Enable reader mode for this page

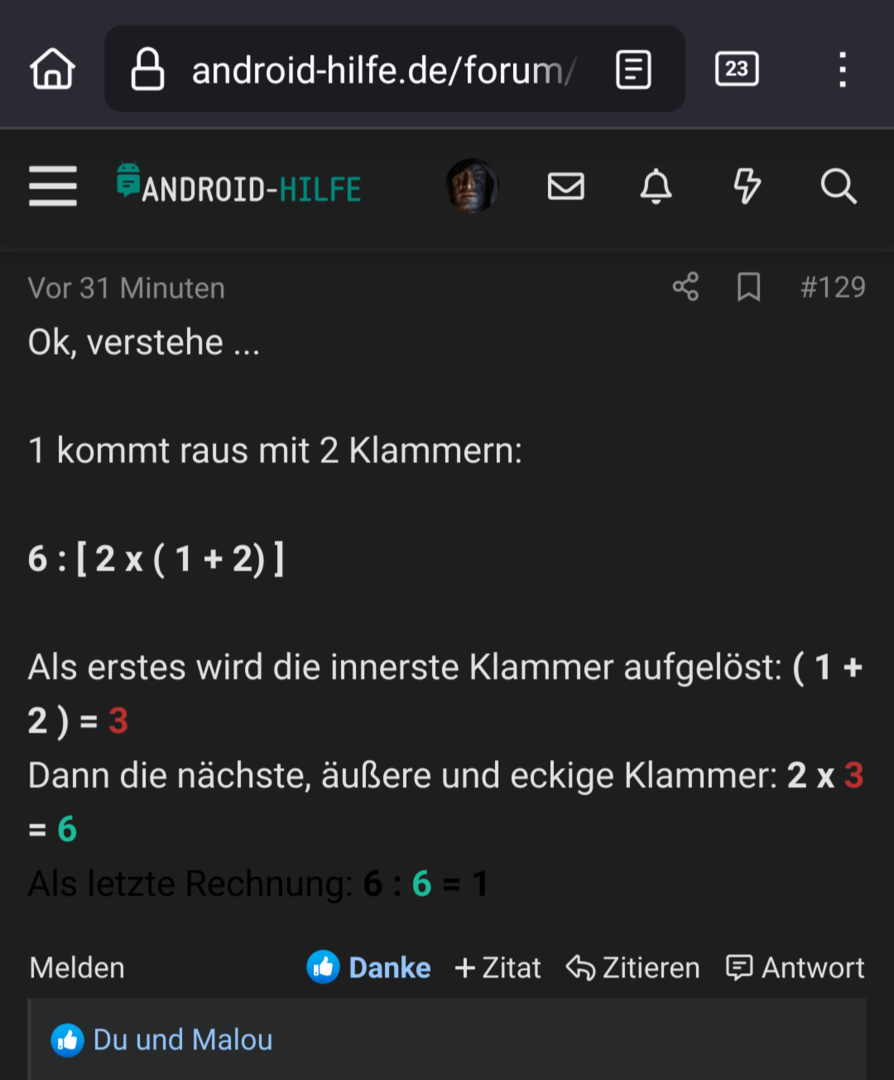point(633,70)
